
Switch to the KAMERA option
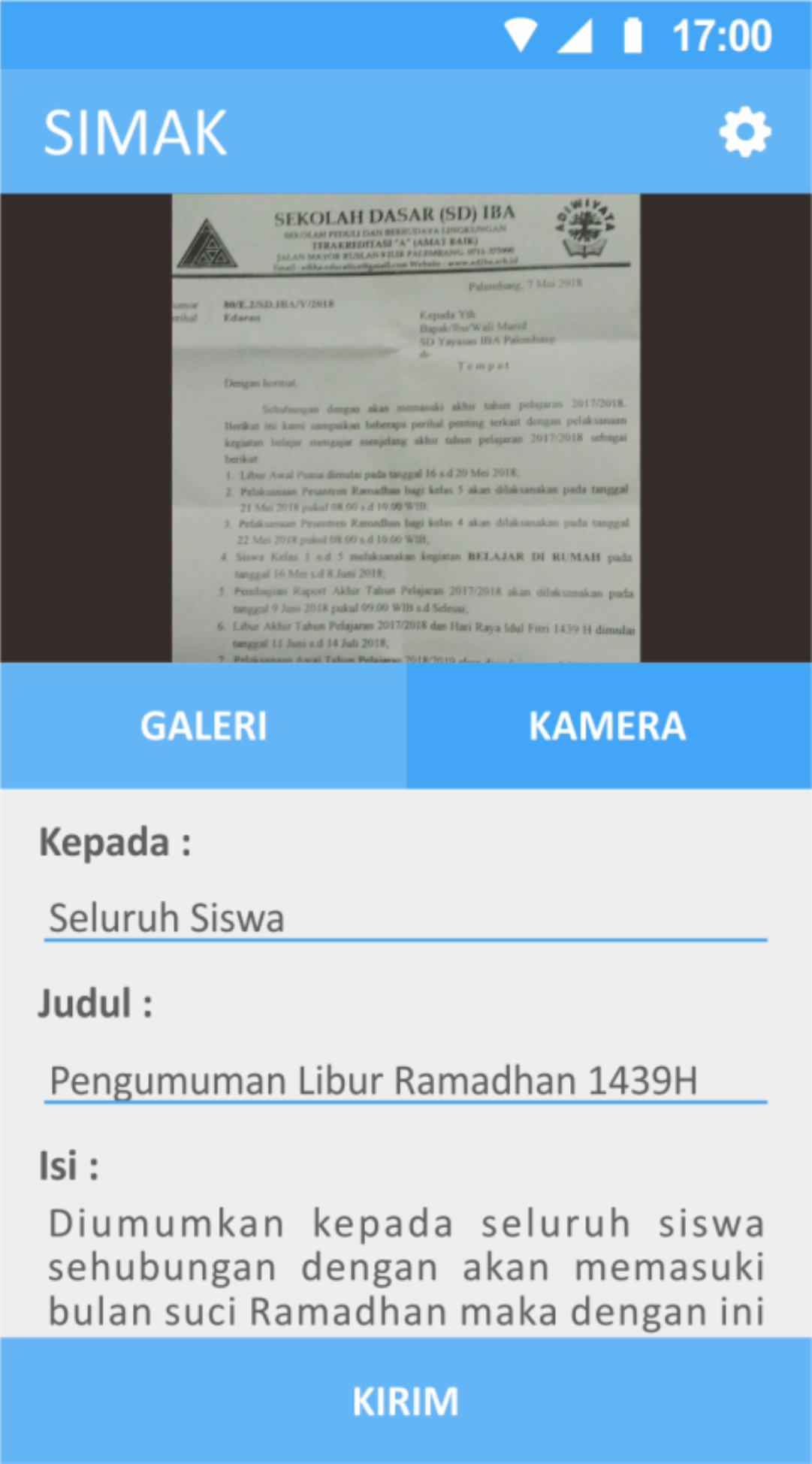(608, 726)
